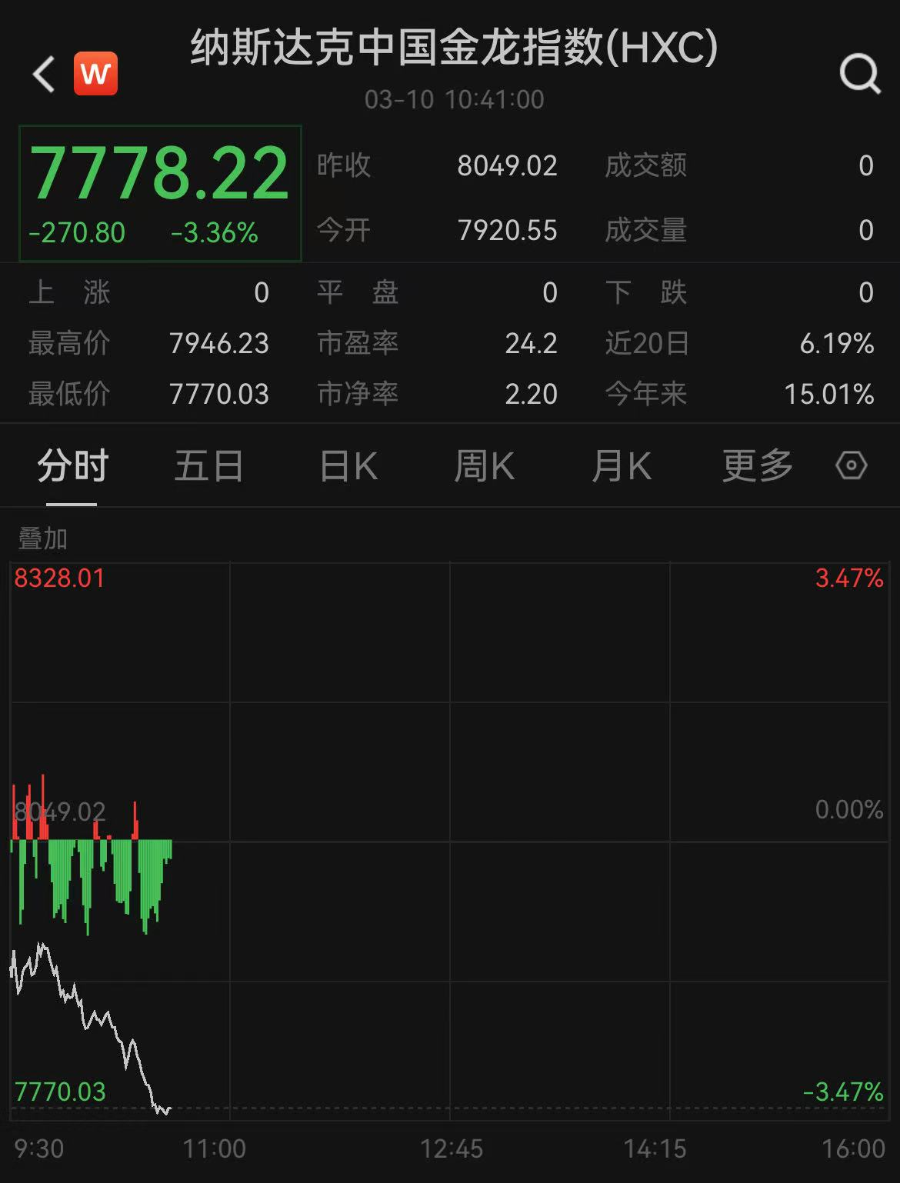Screen dimensions: 900x1183
Task: Tap 叠加 to overlay another index
Action: pyautogui.click(x=43, y=539)
